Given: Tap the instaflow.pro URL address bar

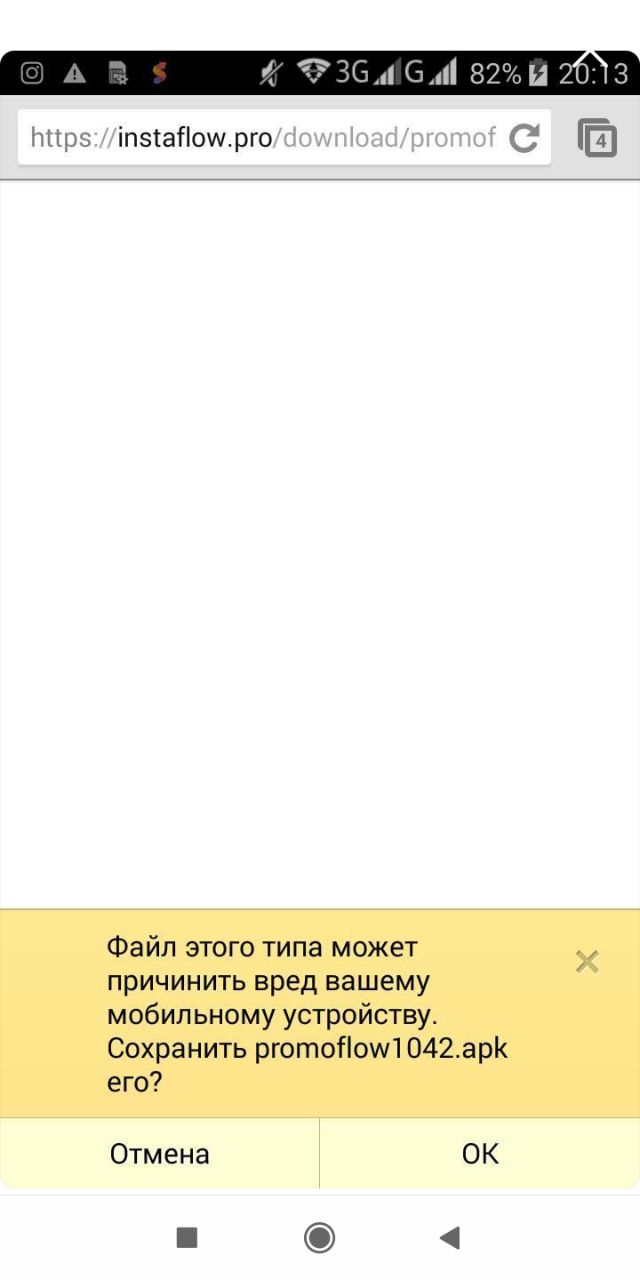Looking at the screenshot, I should tap(262, 138).
